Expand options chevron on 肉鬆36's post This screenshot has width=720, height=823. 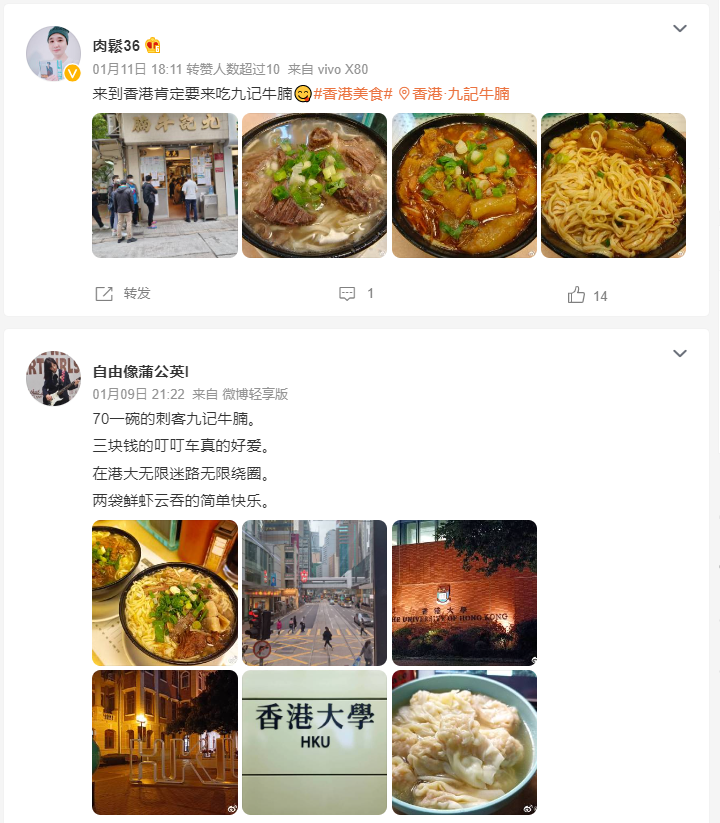click(x=680, y=28)
